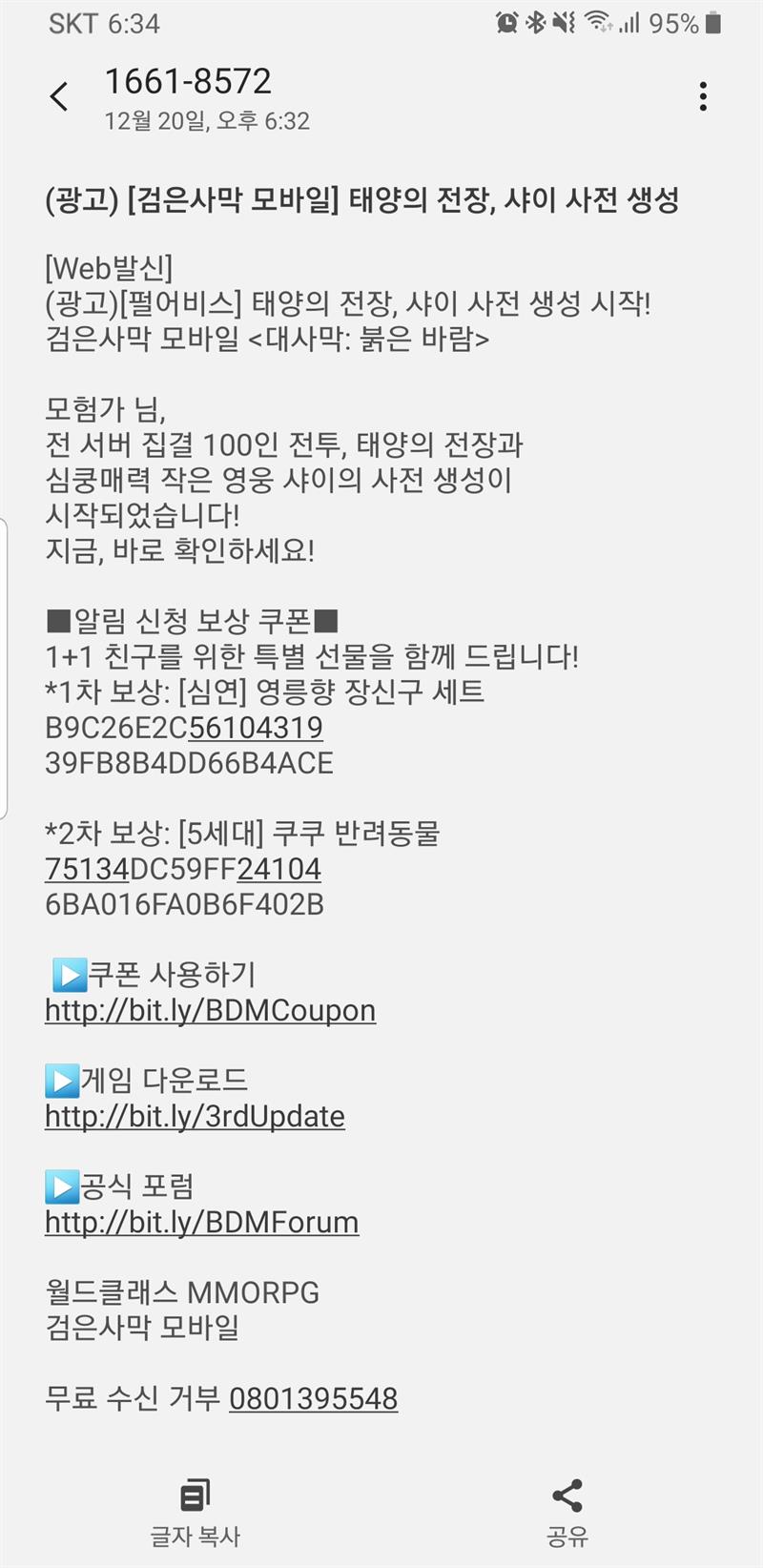
Task: Open the three-dot overflow menu
Action: pyautogui.click(x=703, y=96)
